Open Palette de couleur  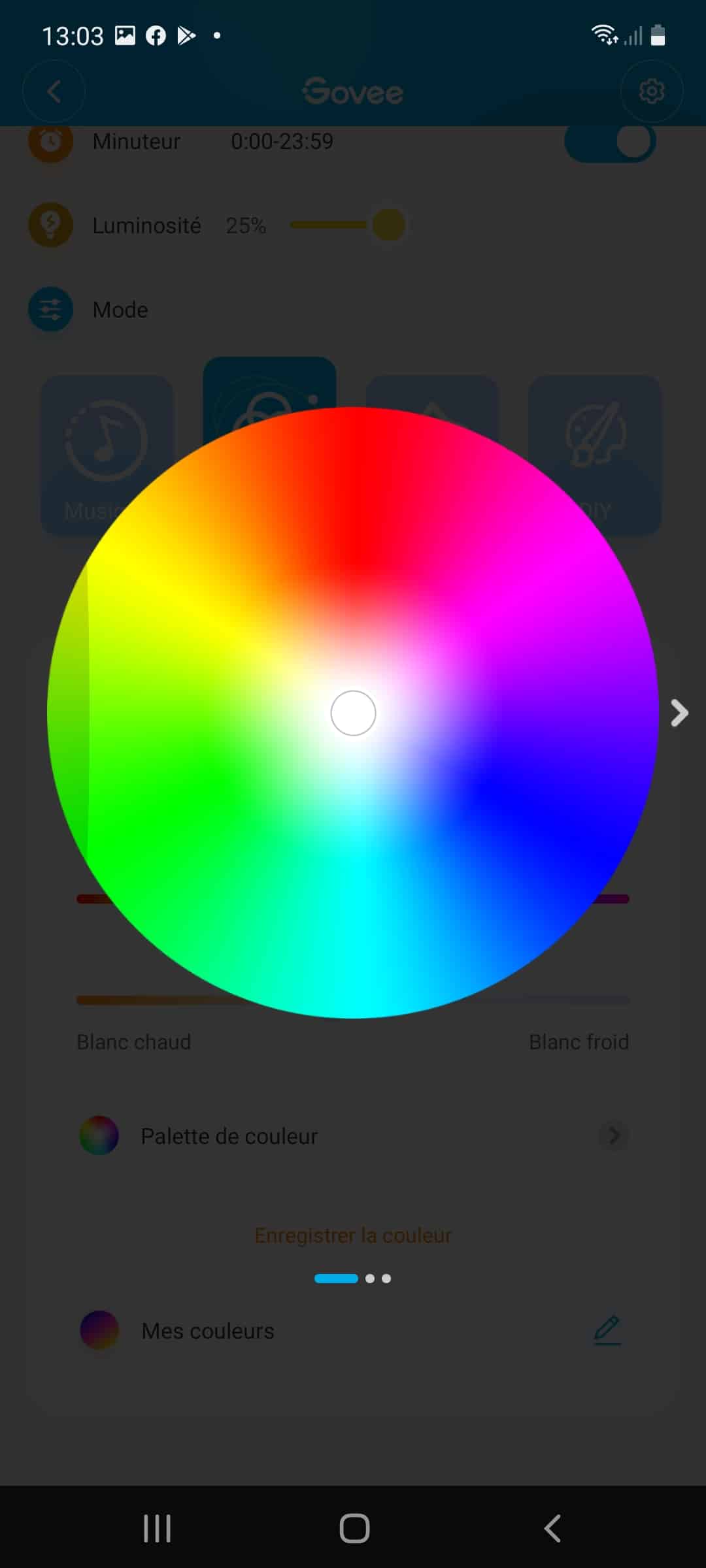(353, 1136)
